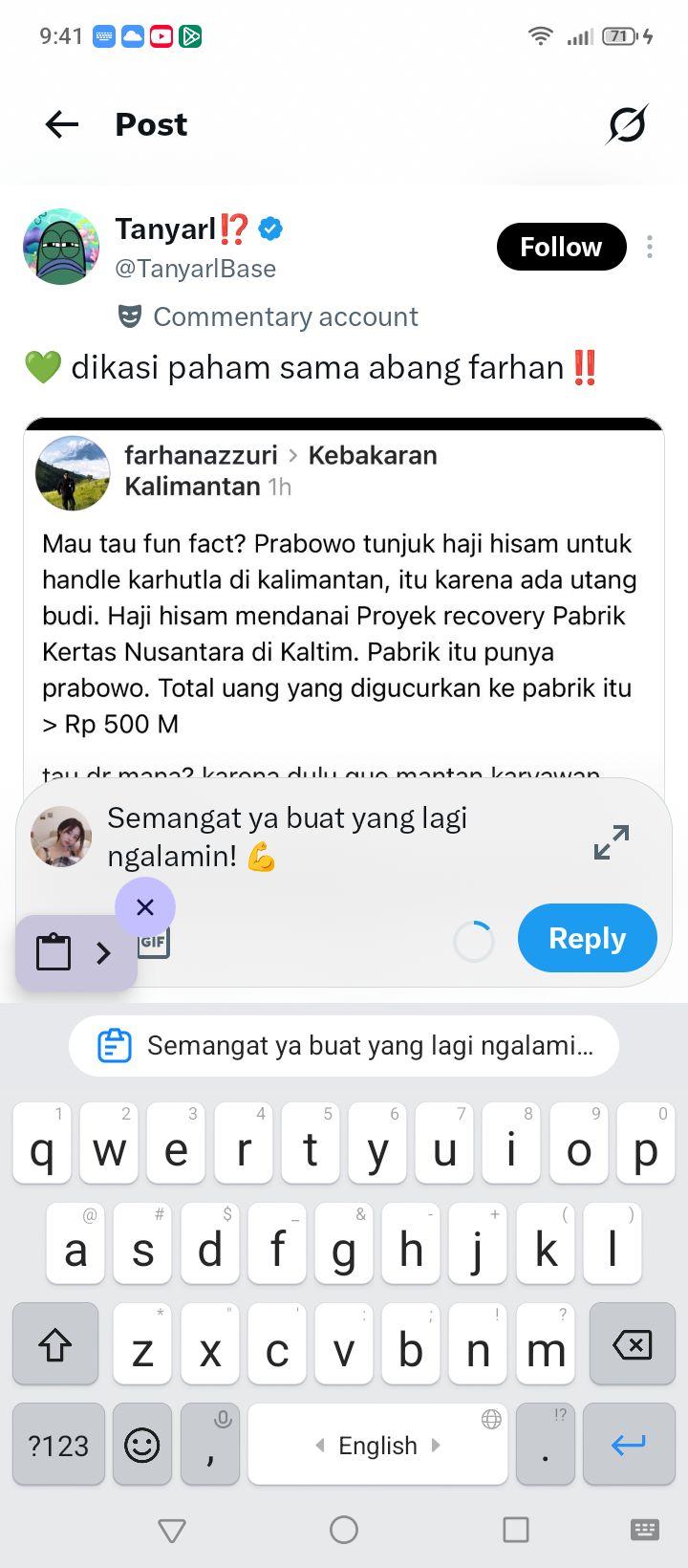Tap the shift key
The image size is (688, 1568).
click(x=55, y=1344)
